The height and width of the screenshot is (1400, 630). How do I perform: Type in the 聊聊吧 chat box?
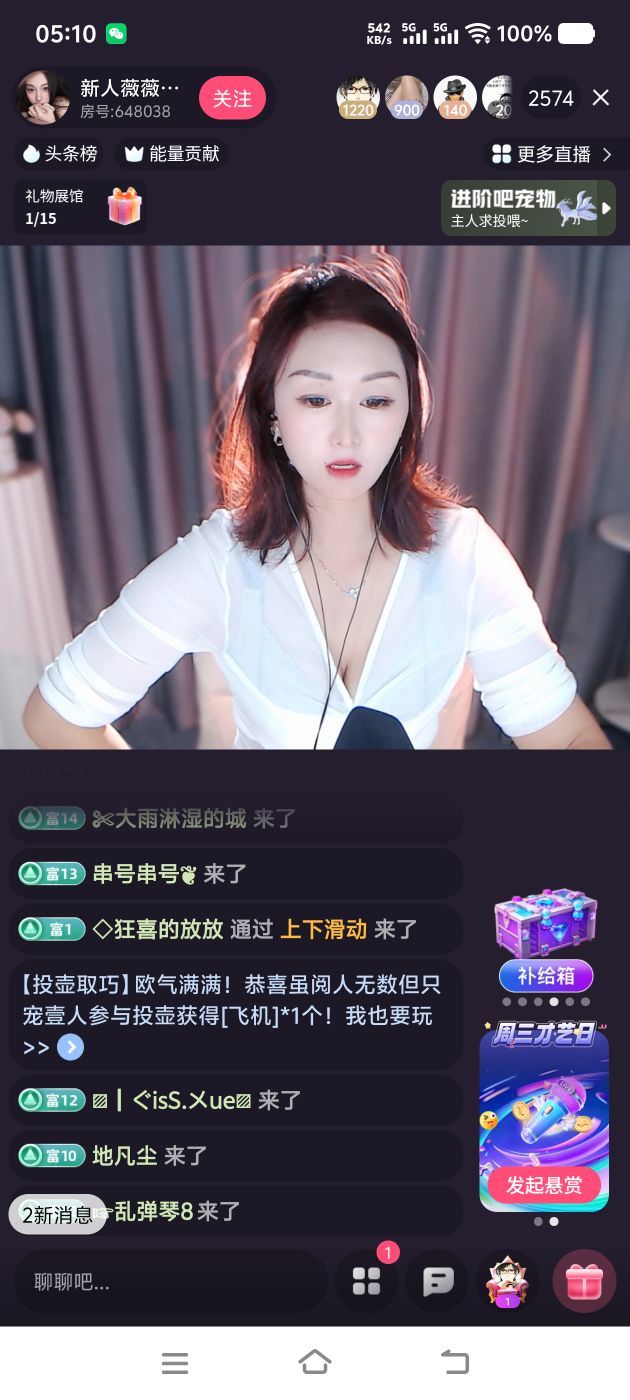click(170, 1281)
